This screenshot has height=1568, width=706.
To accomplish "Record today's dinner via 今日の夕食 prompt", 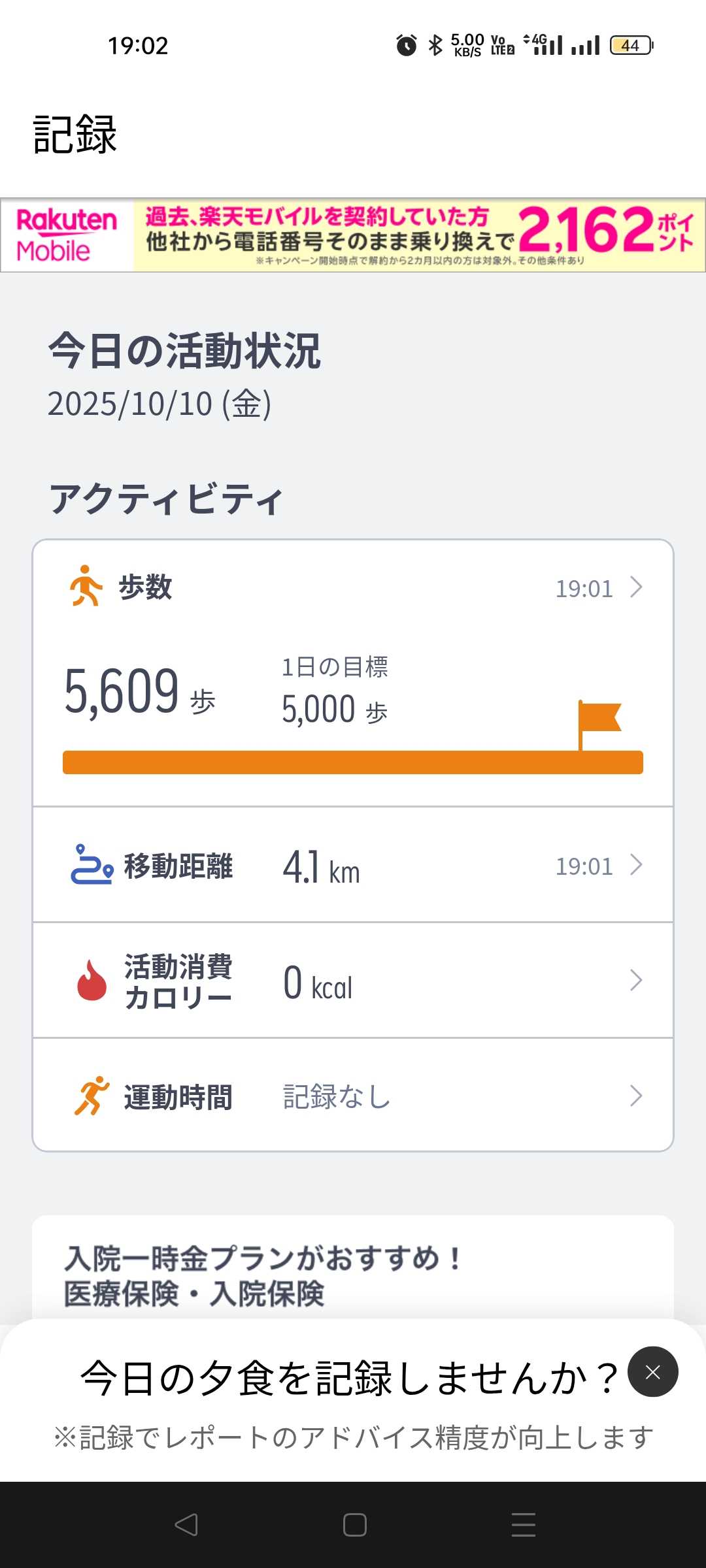I will tap(348, 1379).
